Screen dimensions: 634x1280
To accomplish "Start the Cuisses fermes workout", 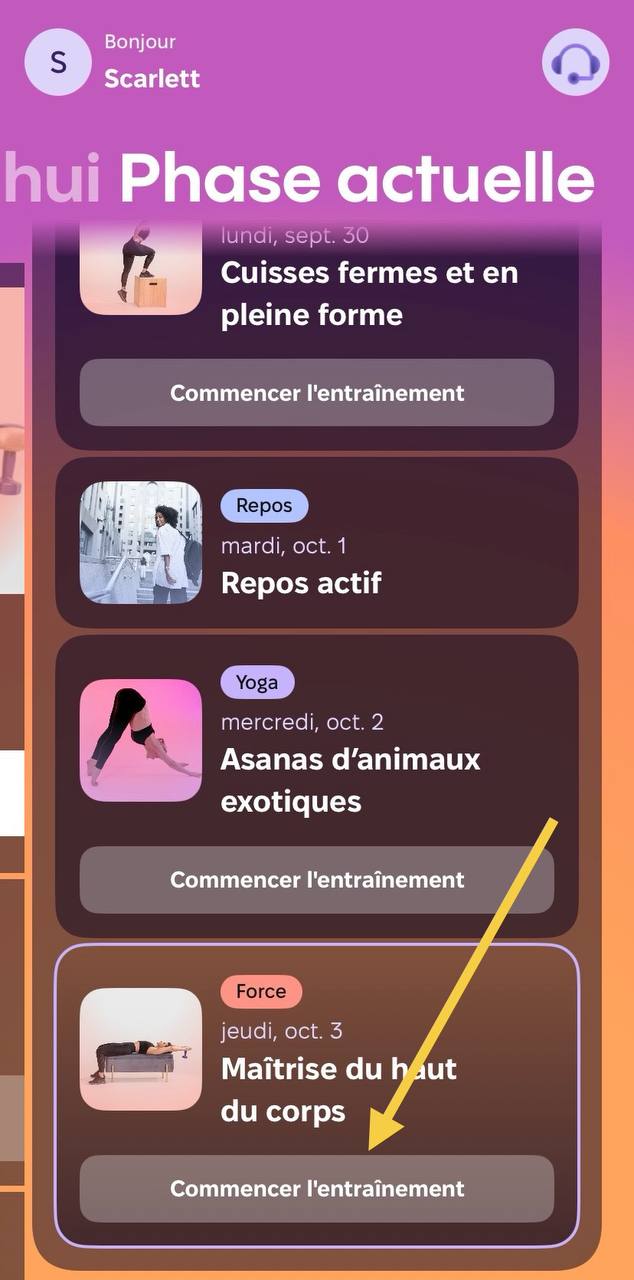I will pos(316,393).
